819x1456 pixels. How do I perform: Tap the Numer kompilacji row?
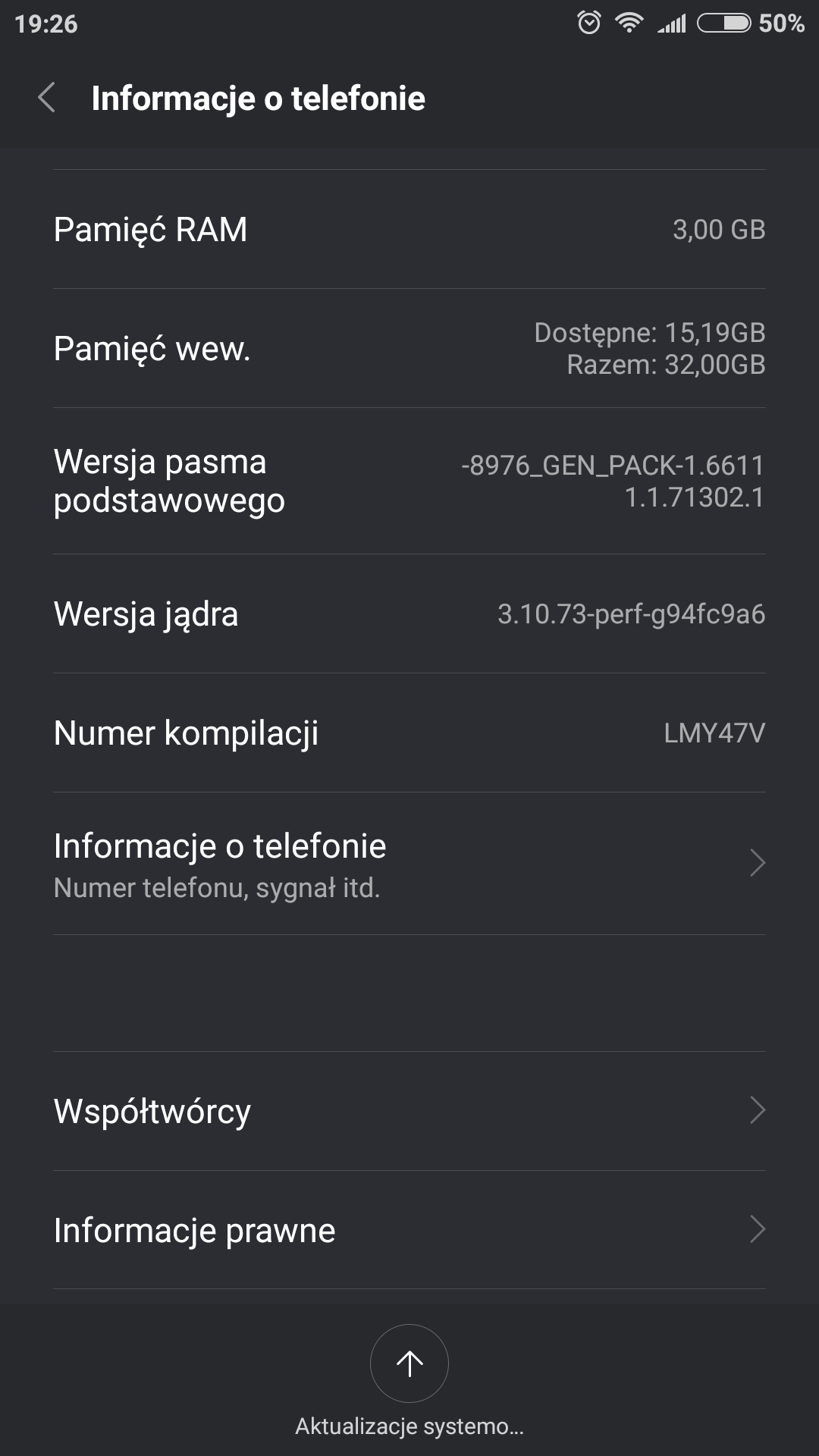[x=409, y=733]
